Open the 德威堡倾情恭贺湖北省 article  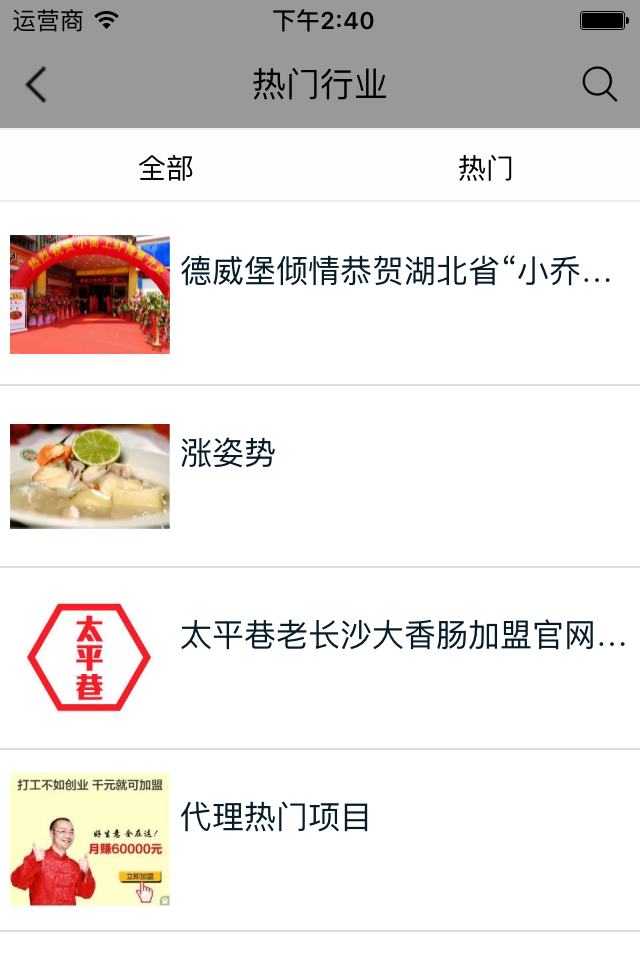click(x=396, y=272)
